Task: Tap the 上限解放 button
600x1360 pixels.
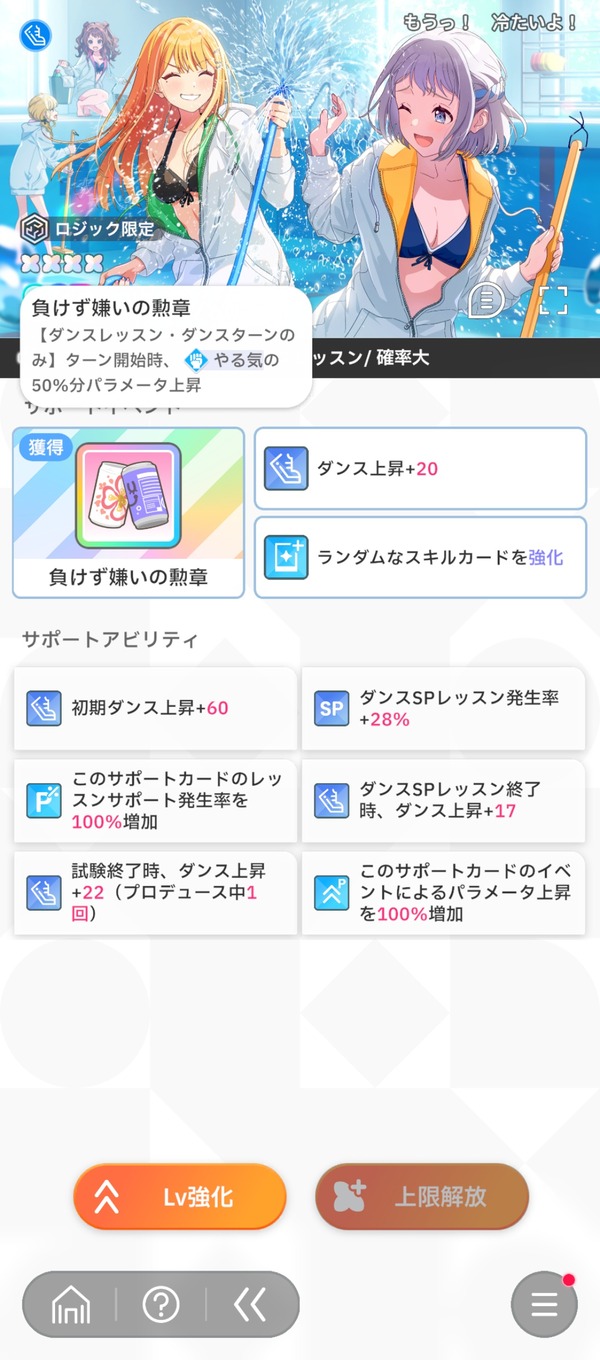Action: point(422,1197)
